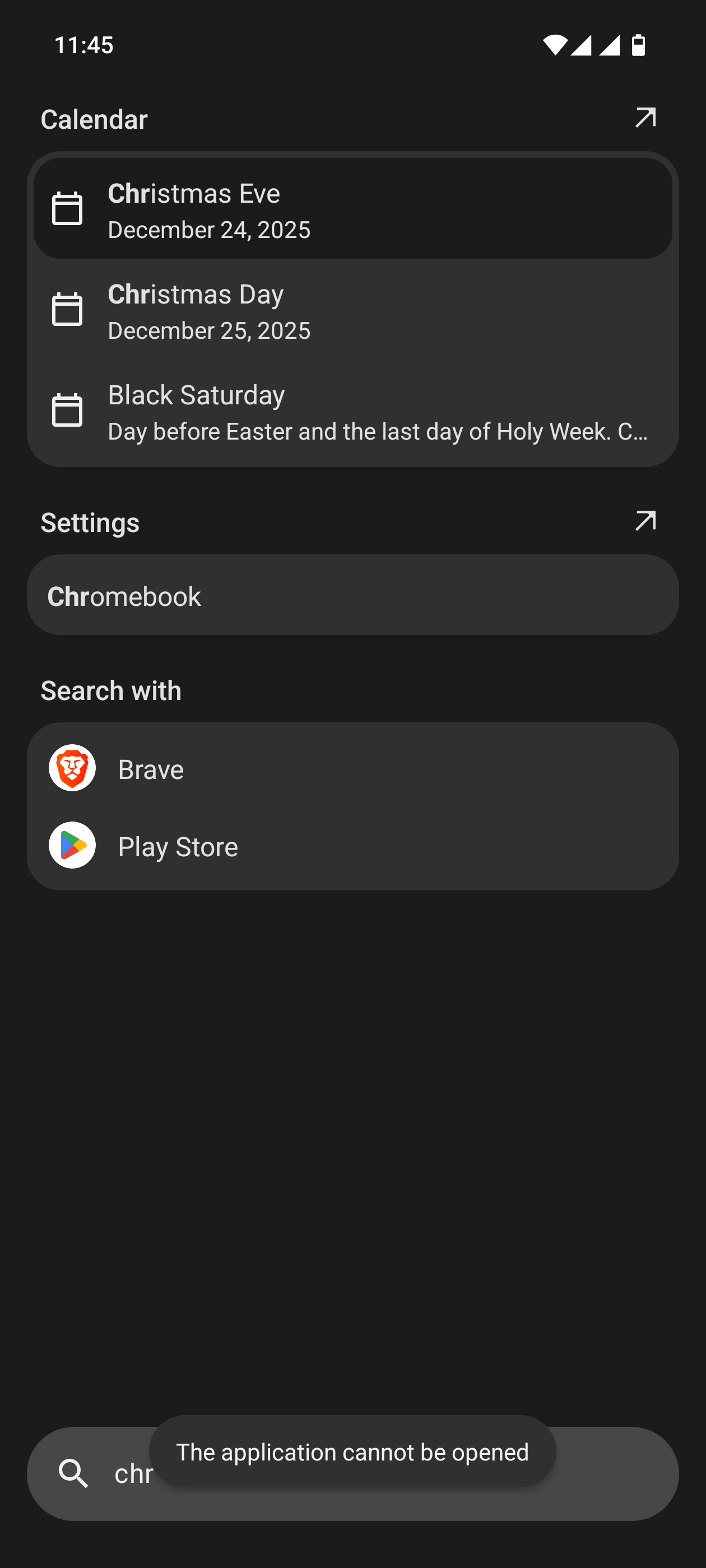The height and width of the screenshot is (1568, 706).
Task: Open the Christmas Eve calendar event
Action: 352,209
